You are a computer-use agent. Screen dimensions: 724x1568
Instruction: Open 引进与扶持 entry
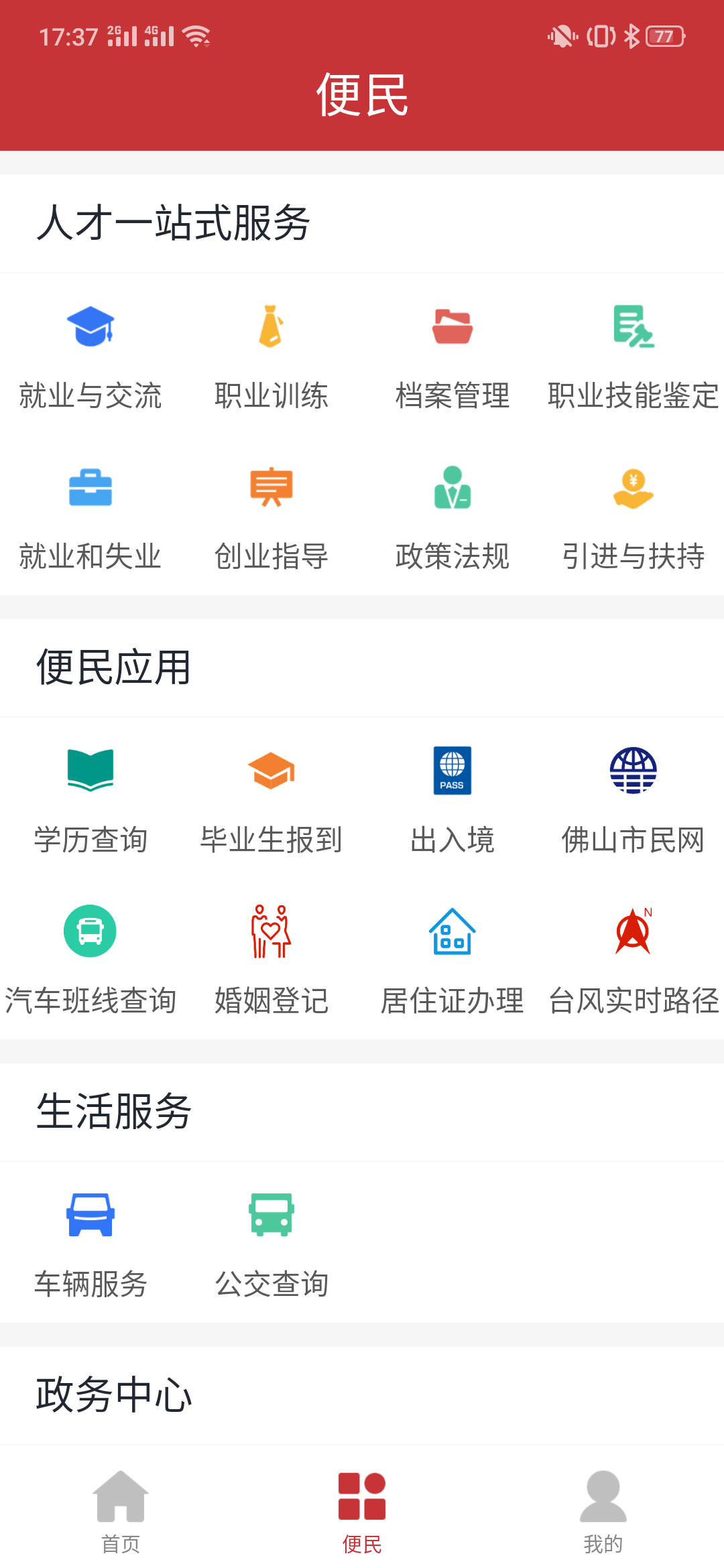pyautogui.click(x=633, y=519)
